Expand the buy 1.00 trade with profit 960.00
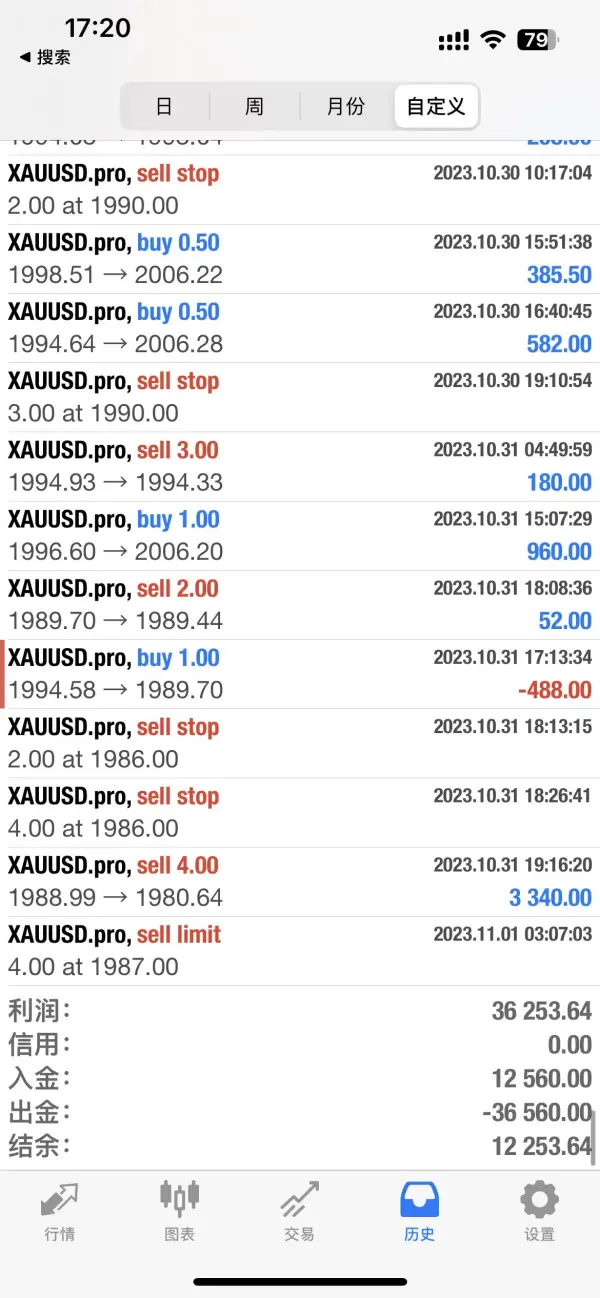The image size is (600, 1298). click(x=300, y=535)
